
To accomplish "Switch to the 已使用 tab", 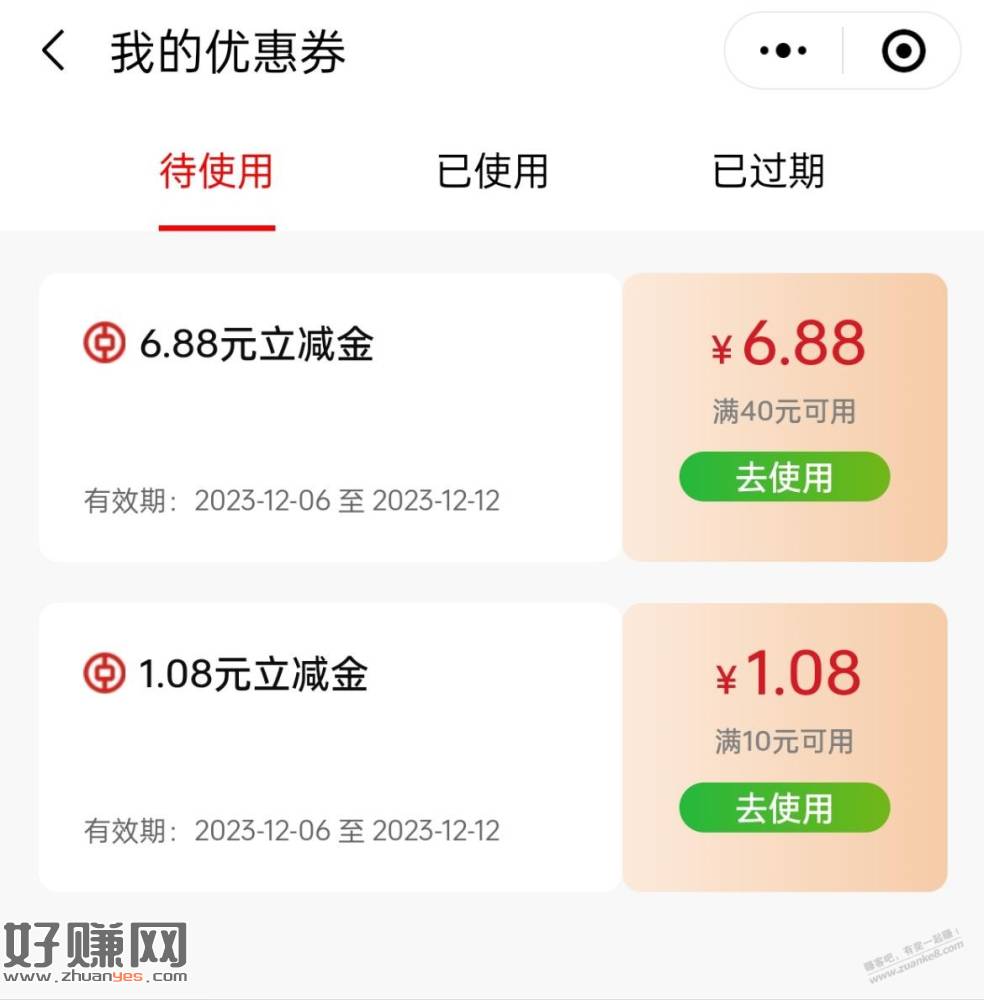I will 492,171.
